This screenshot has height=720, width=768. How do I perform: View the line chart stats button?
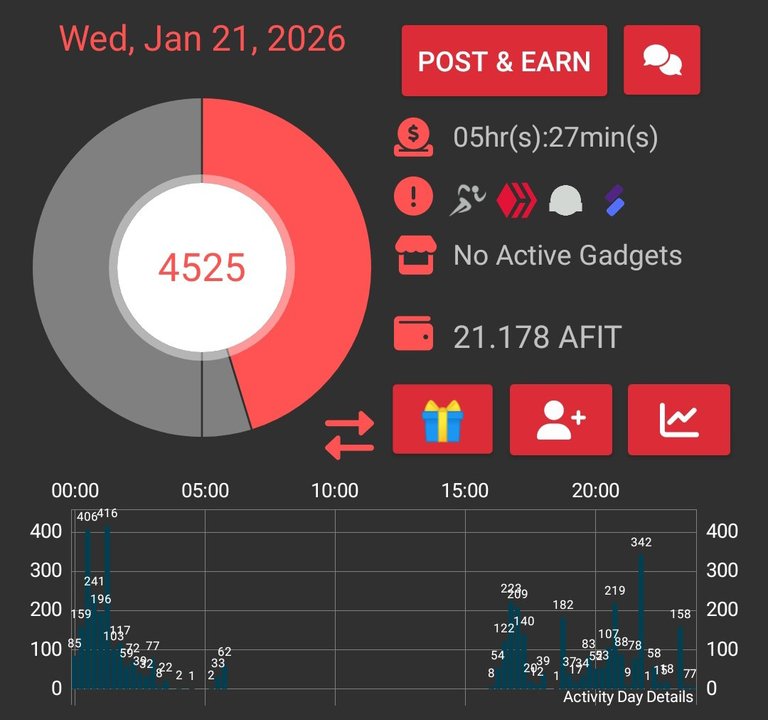(x=679, y=419)
